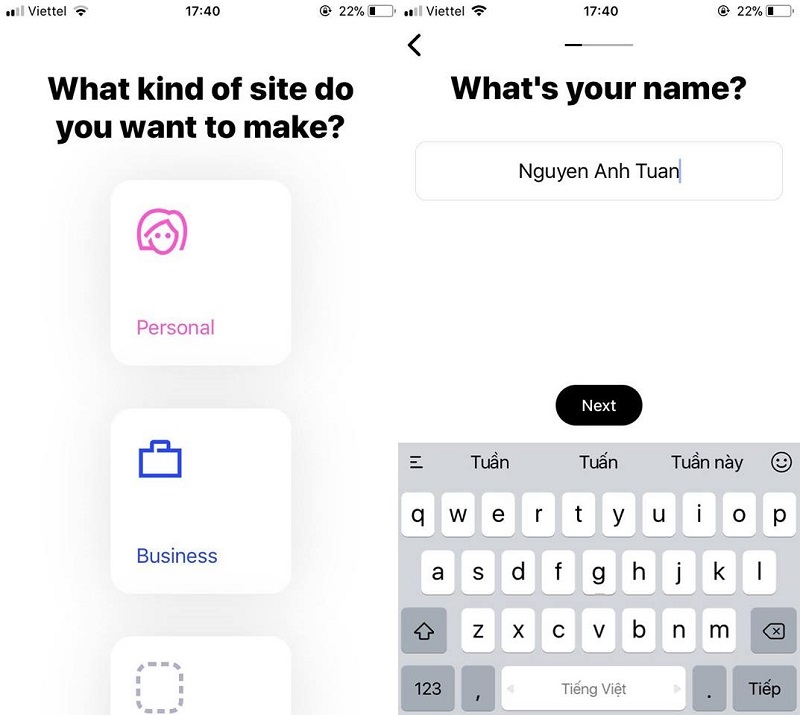Select the Personal site card
The height and width of the screenshot is (715, 800).
pyautogui.click(x=200, y=273)
